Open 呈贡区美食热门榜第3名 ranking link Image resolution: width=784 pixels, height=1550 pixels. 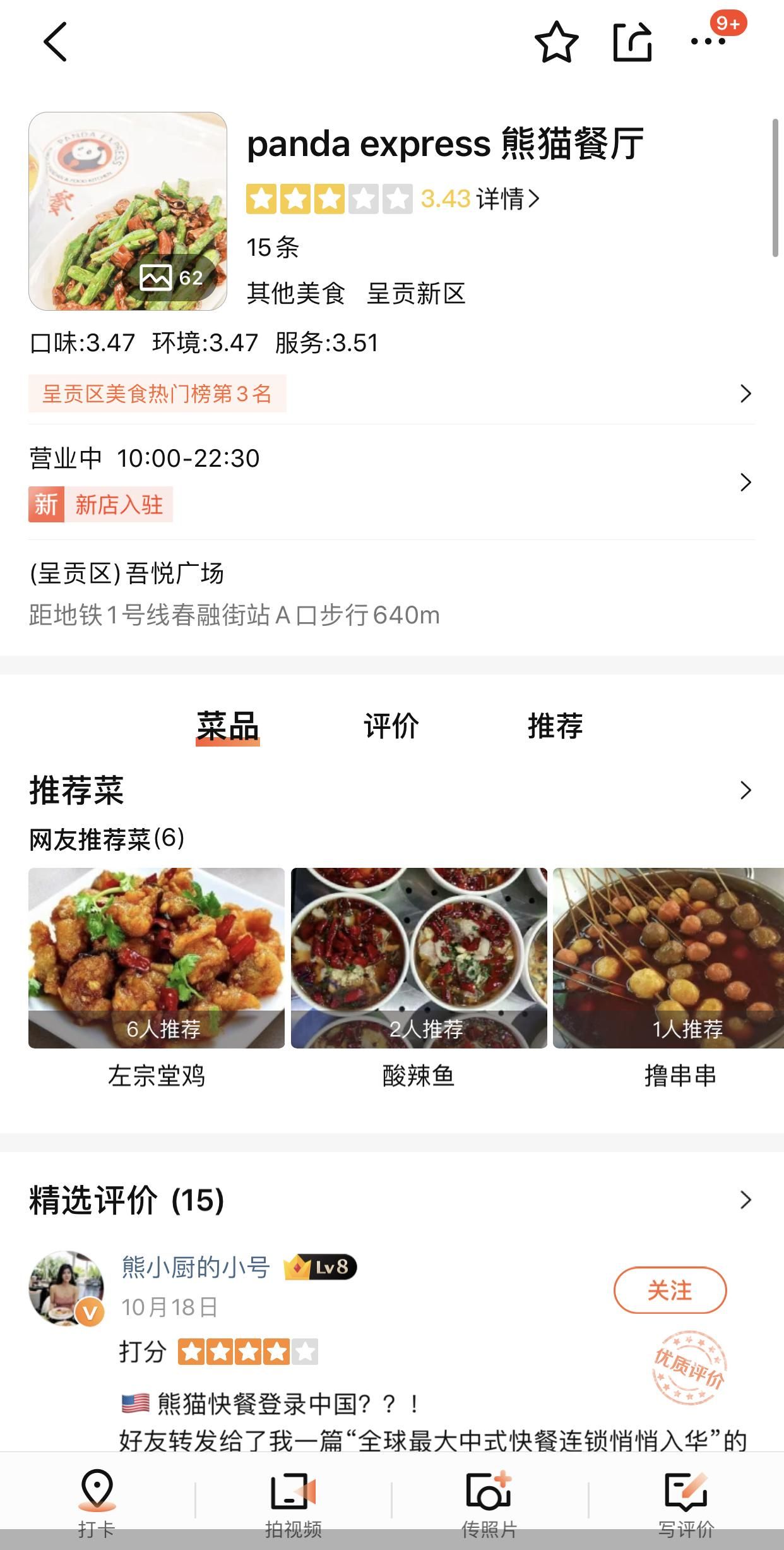[x=158, y=393]
